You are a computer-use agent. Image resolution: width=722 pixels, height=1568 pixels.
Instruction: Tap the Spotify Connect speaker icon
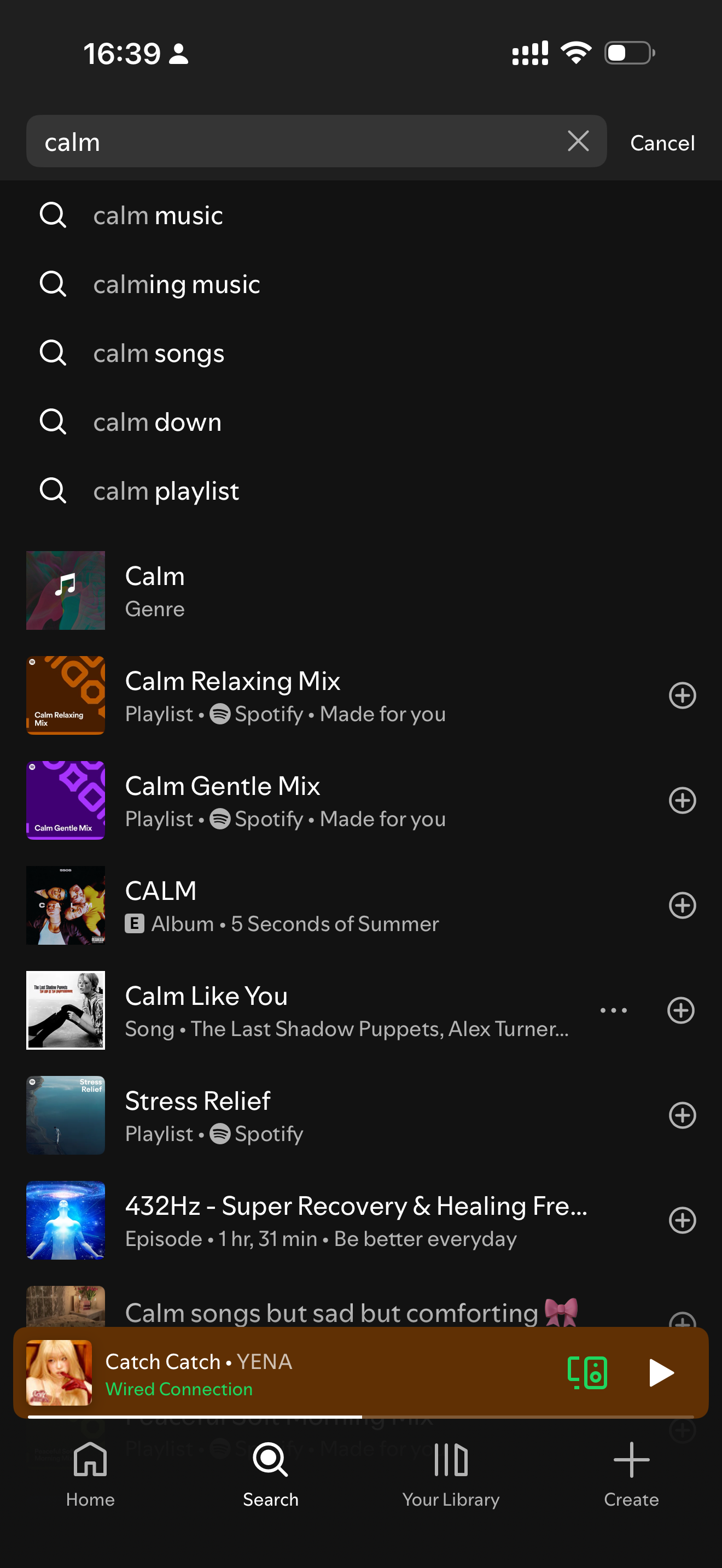[x=587, y=1373]
